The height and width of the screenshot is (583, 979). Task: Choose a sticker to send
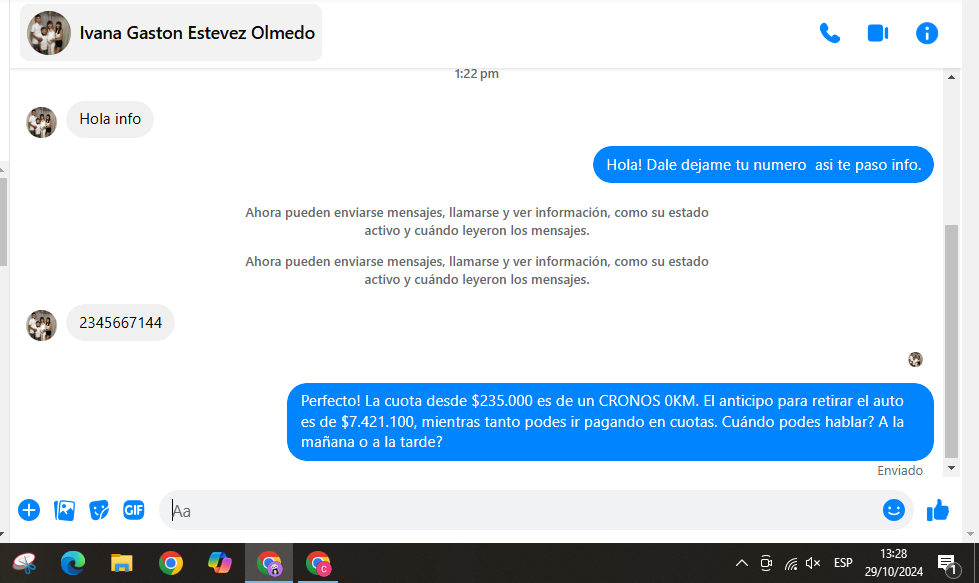[x=99, y=510]
